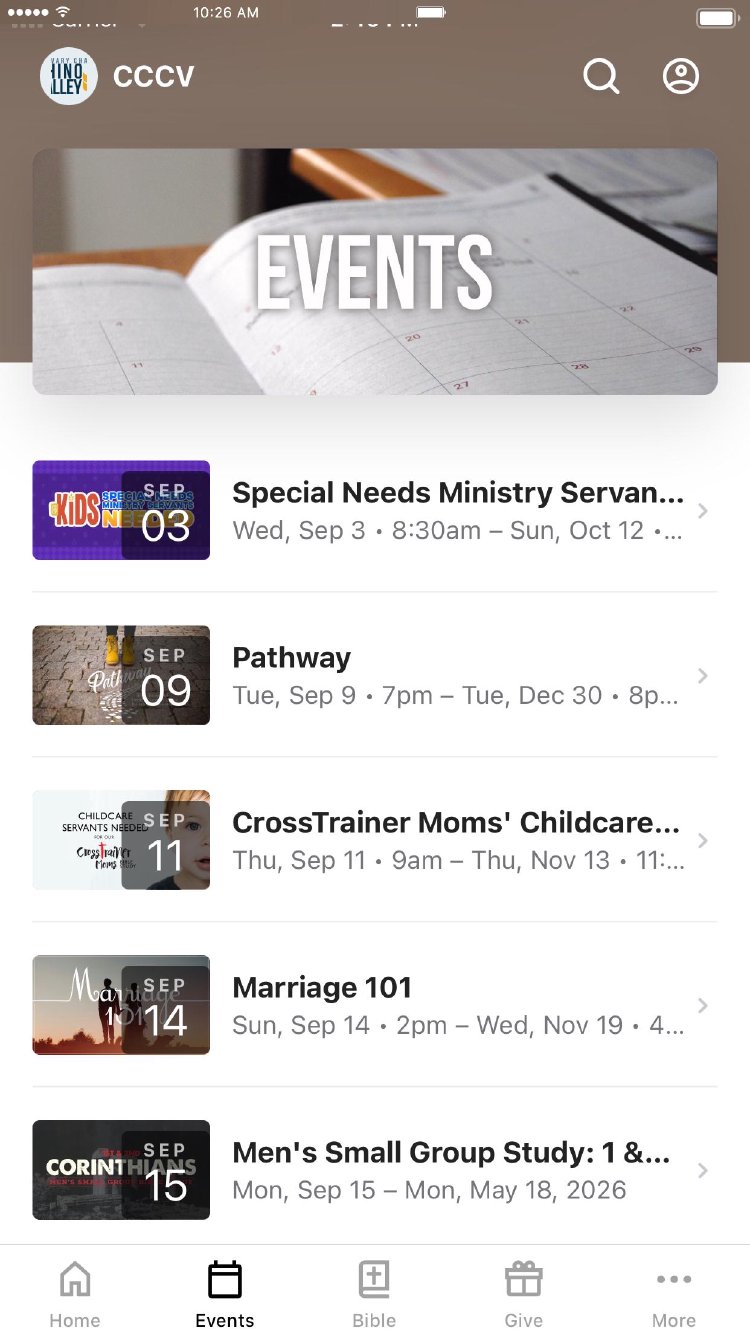
Task: Select the Events tab
Action: click(x=225, y=1293)
